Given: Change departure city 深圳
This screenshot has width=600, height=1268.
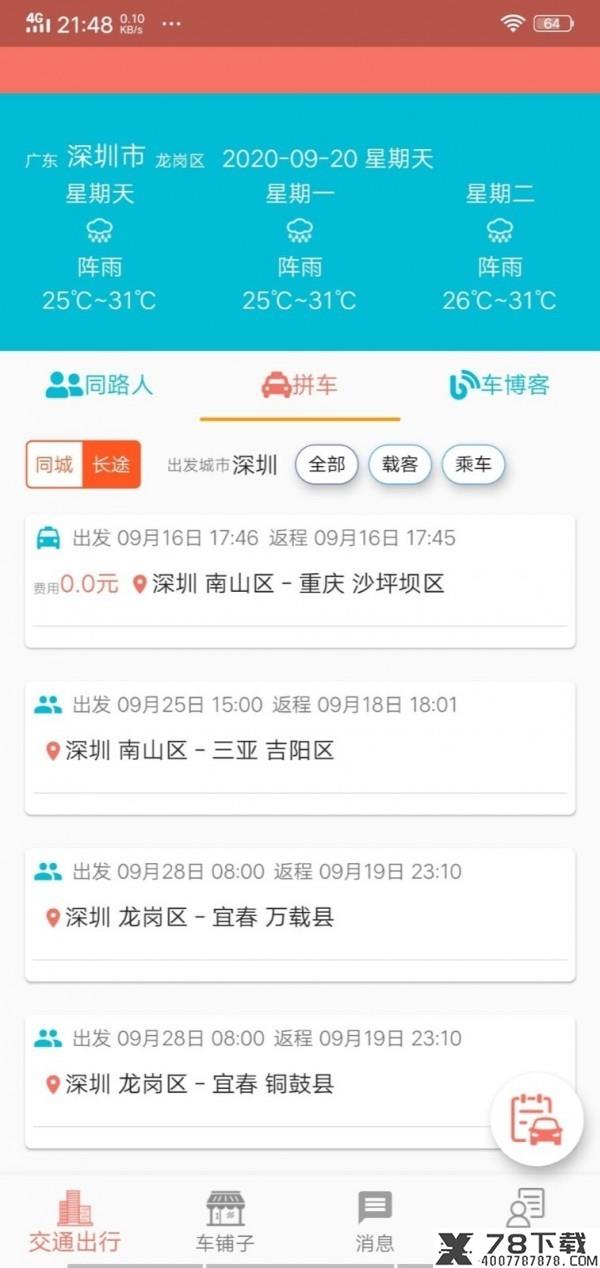Looking at the screenshot, I should coord(255,465).
